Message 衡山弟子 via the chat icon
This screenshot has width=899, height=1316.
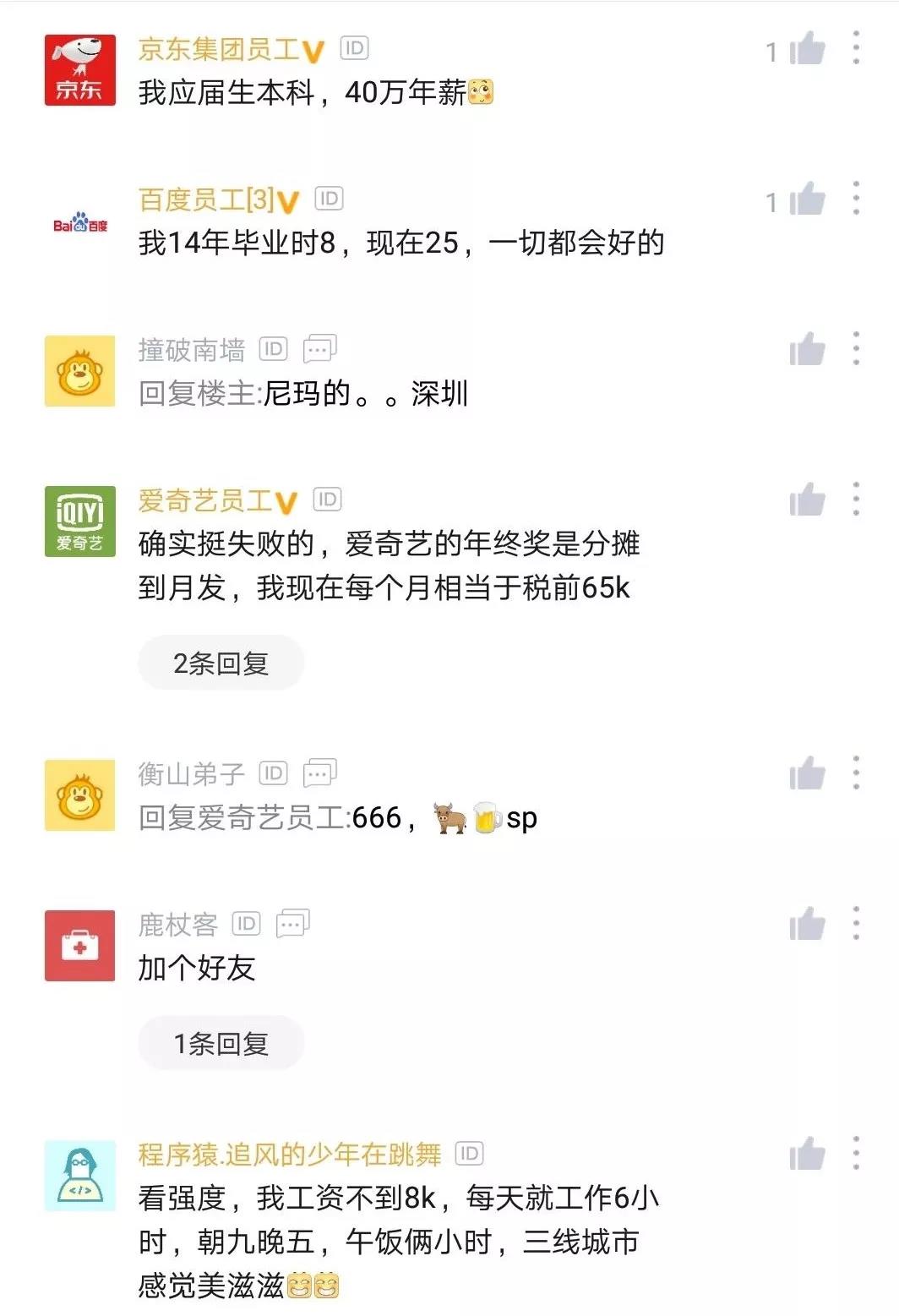319,773
